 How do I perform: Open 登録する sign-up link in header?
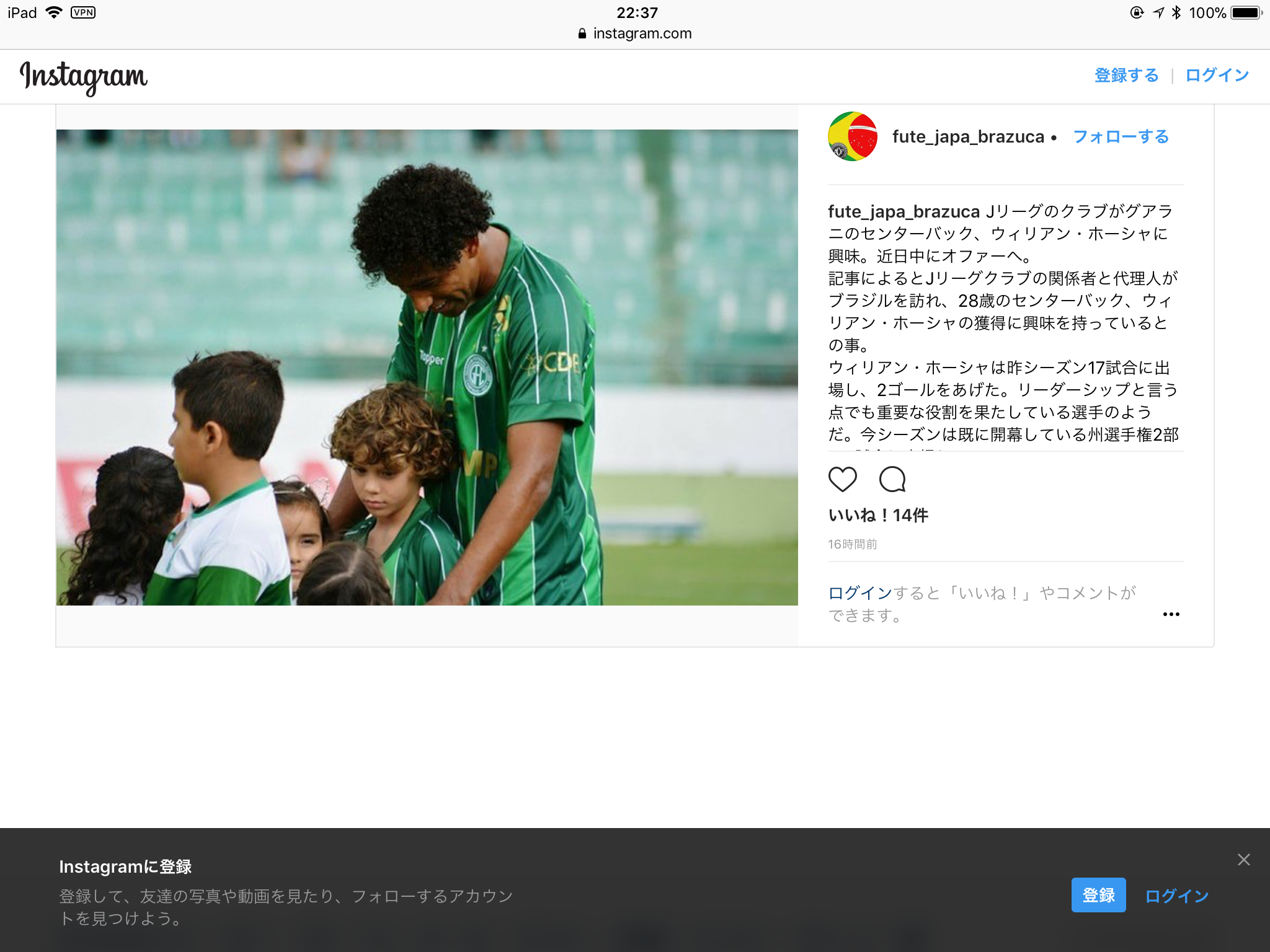coord(1126,76)
